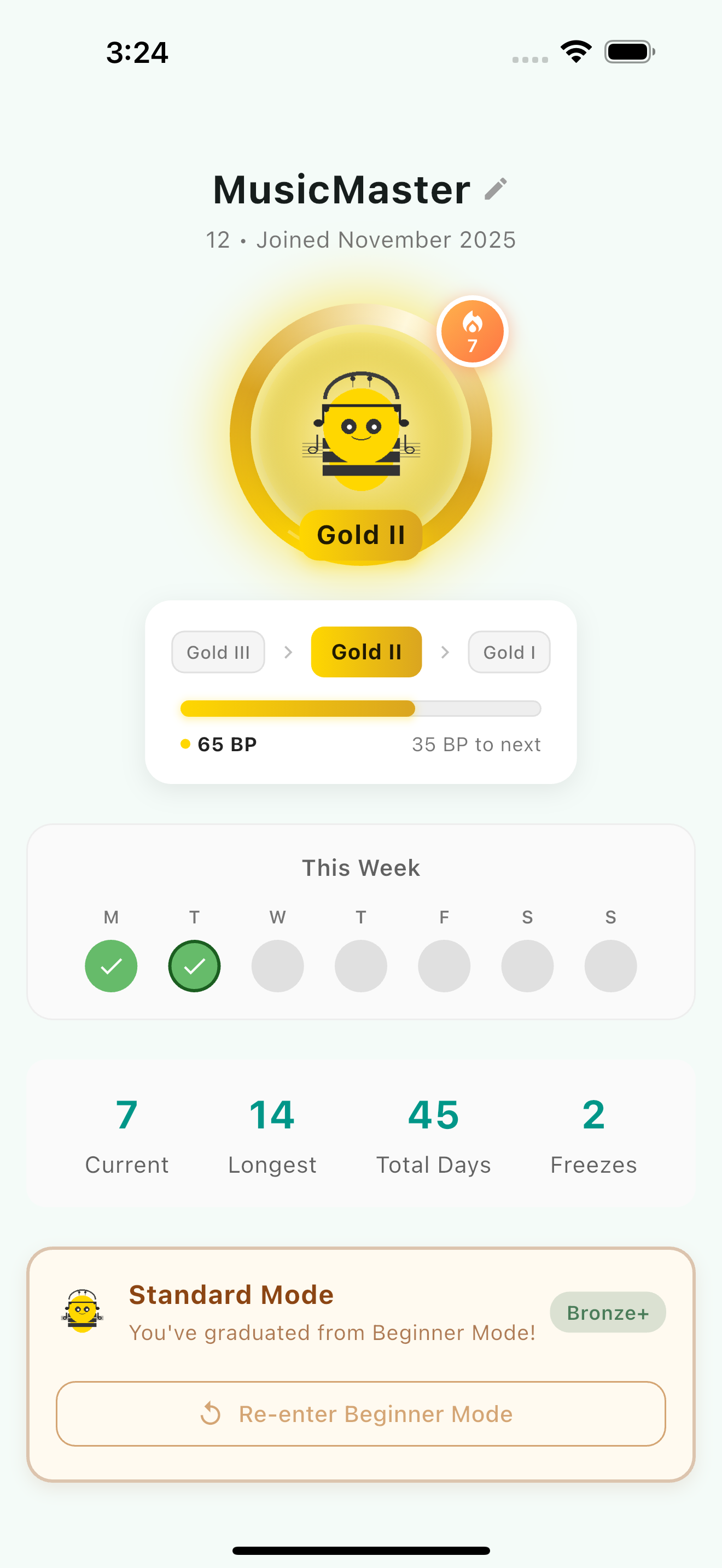Tap the restart arrow icon in Beginner Mode button
Screen dimensions: 722x1568
click(210, 1414)
